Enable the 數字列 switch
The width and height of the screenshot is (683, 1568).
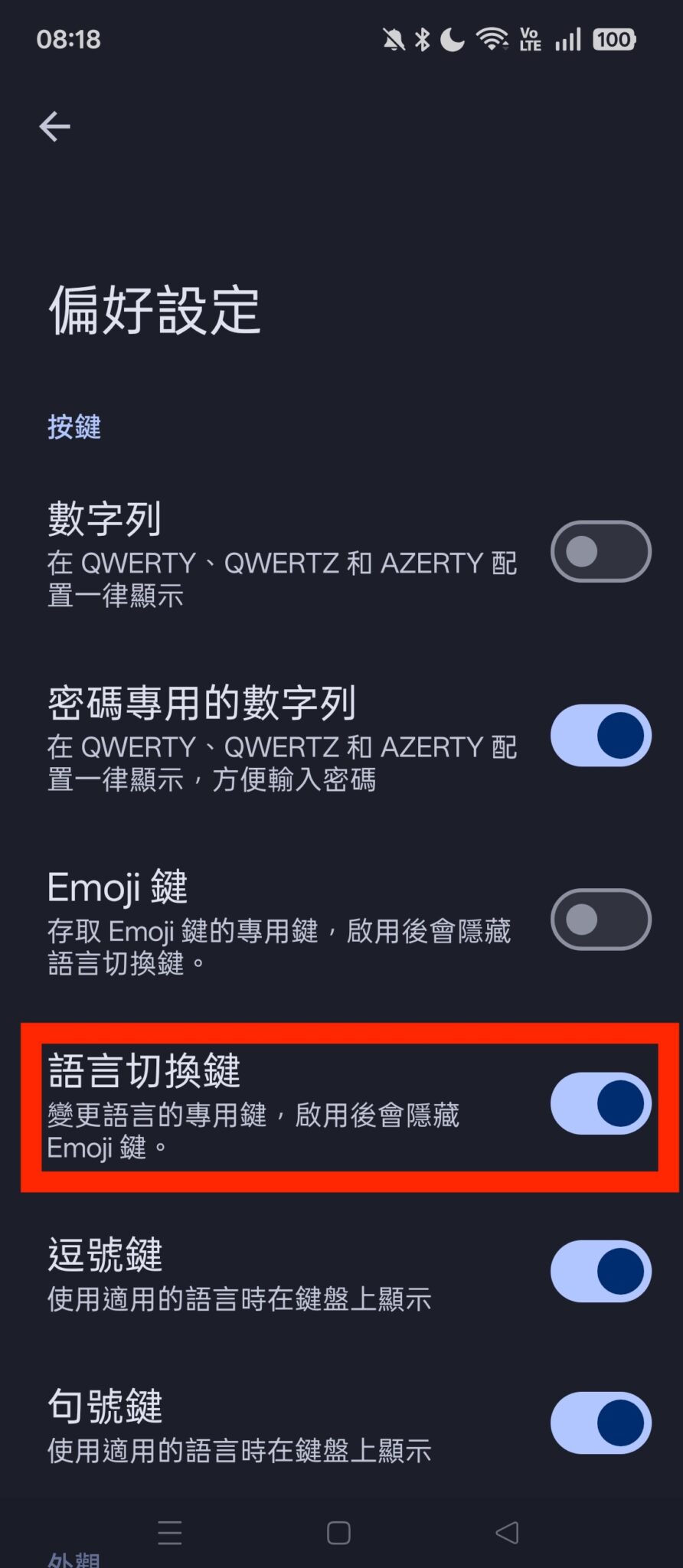click(x=600, y=551)
